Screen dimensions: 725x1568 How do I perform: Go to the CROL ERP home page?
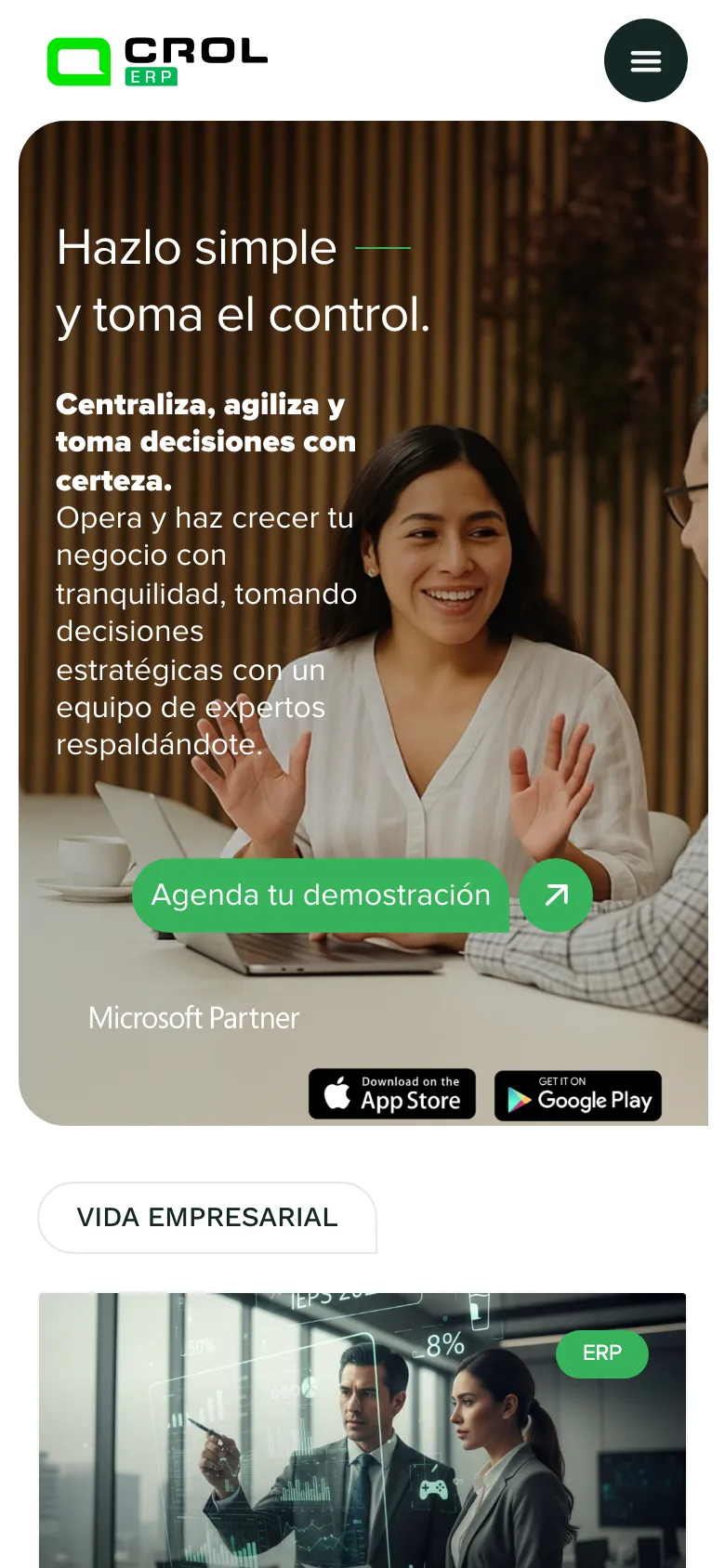(157, 61)
